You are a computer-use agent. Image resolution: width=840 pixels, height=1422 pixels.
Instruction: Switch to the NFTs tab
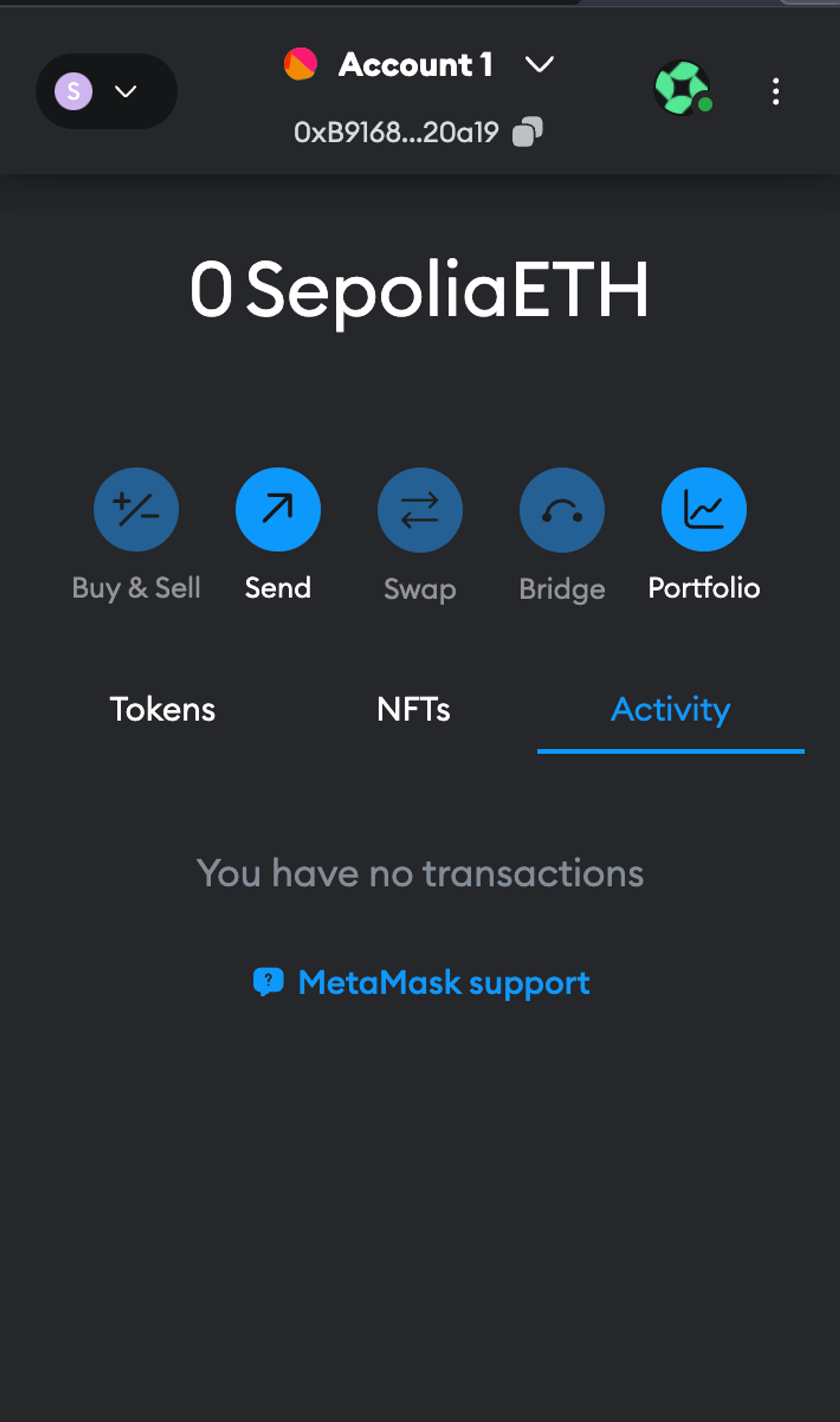[414, 710]
